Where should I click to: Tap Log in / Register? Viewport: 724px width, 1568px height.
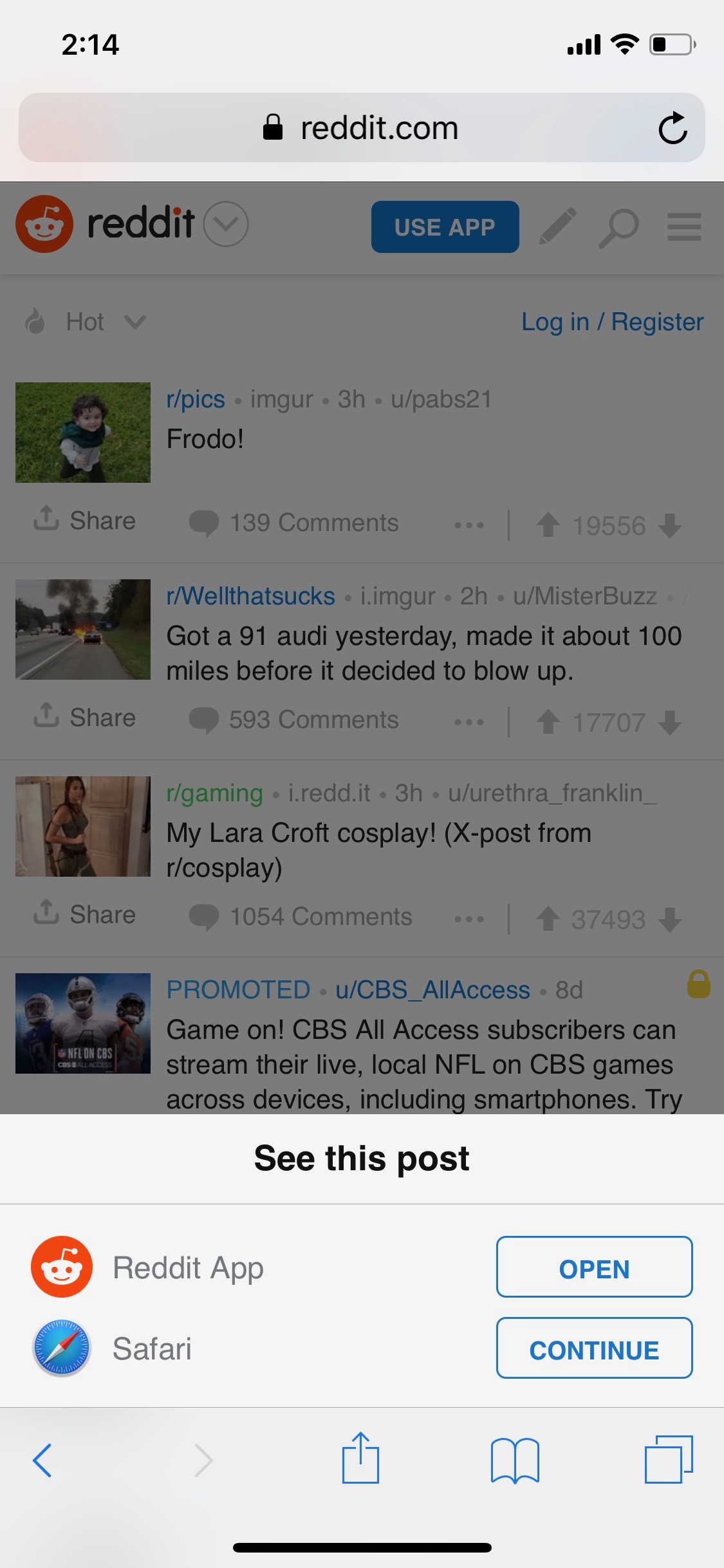point(613,321)
